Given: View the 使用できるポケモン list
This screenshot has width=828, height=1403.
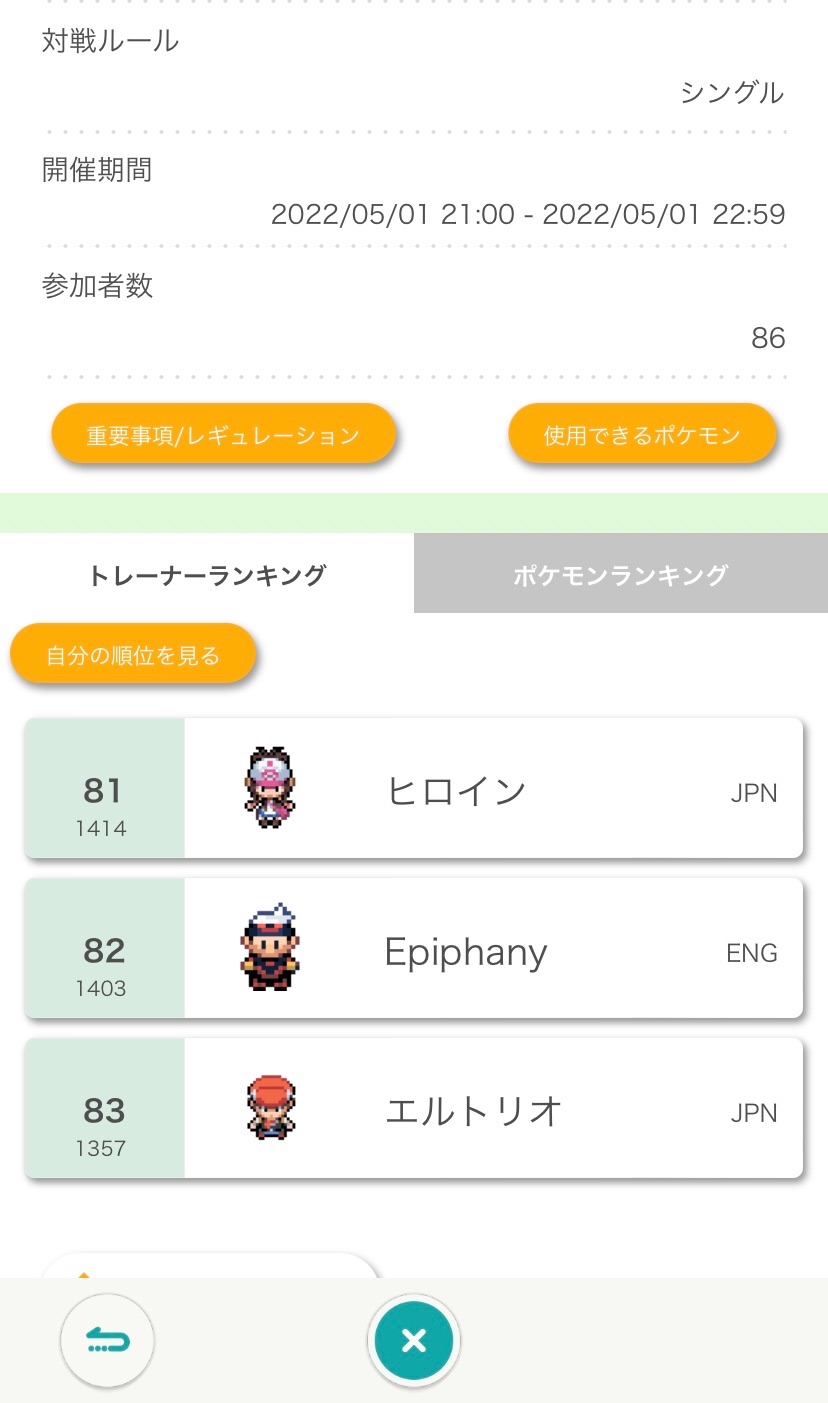Looking at the screenshot, I should click(643, 433).
